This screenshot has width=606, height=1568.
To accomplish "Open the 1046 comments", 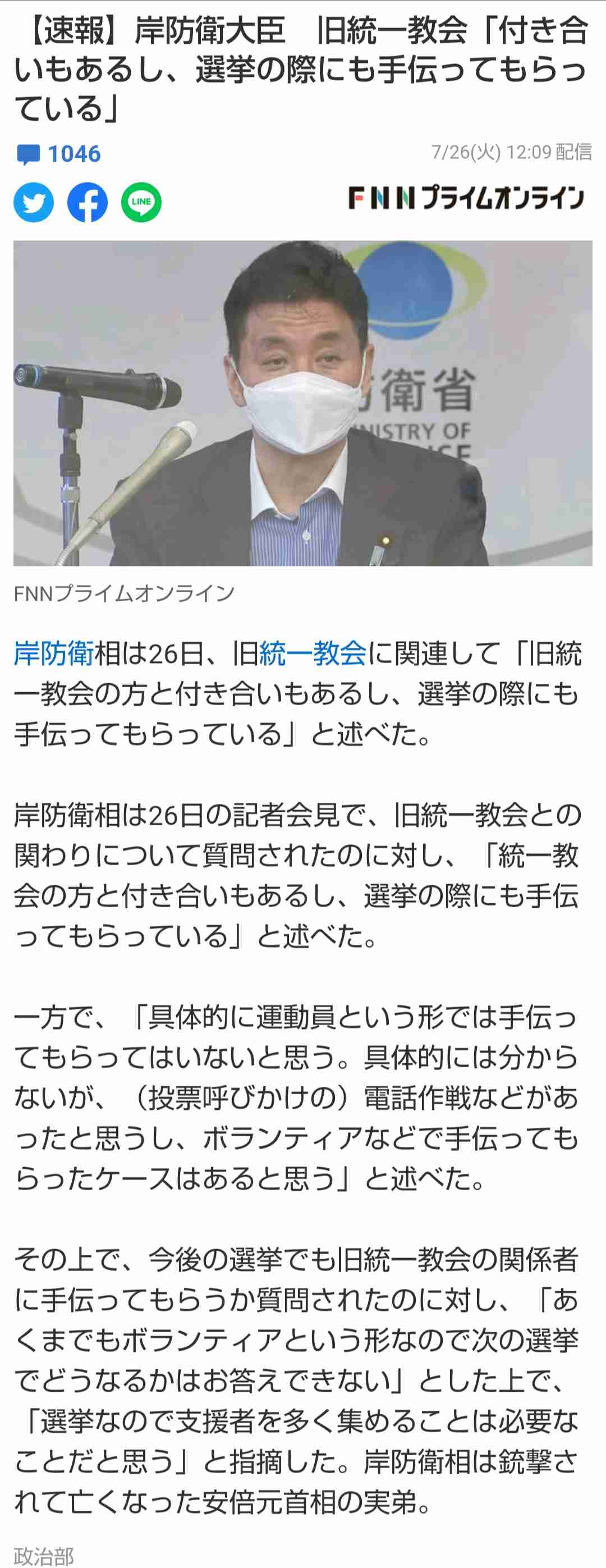I will [x=58, y=154].
